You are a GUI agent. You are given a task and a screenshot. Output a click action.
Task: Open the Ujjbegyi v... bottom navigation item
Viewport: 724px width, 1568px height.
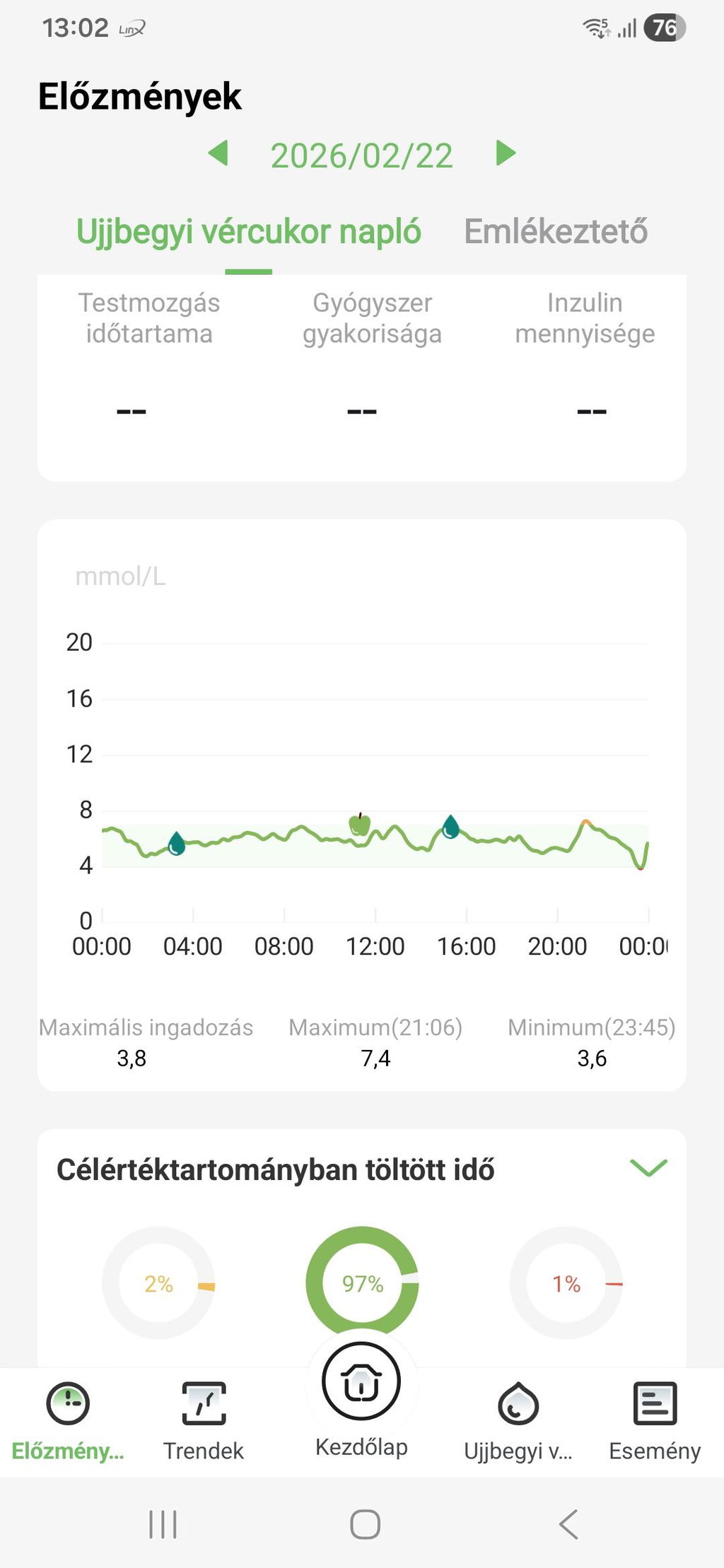[x=518, y=1420]
